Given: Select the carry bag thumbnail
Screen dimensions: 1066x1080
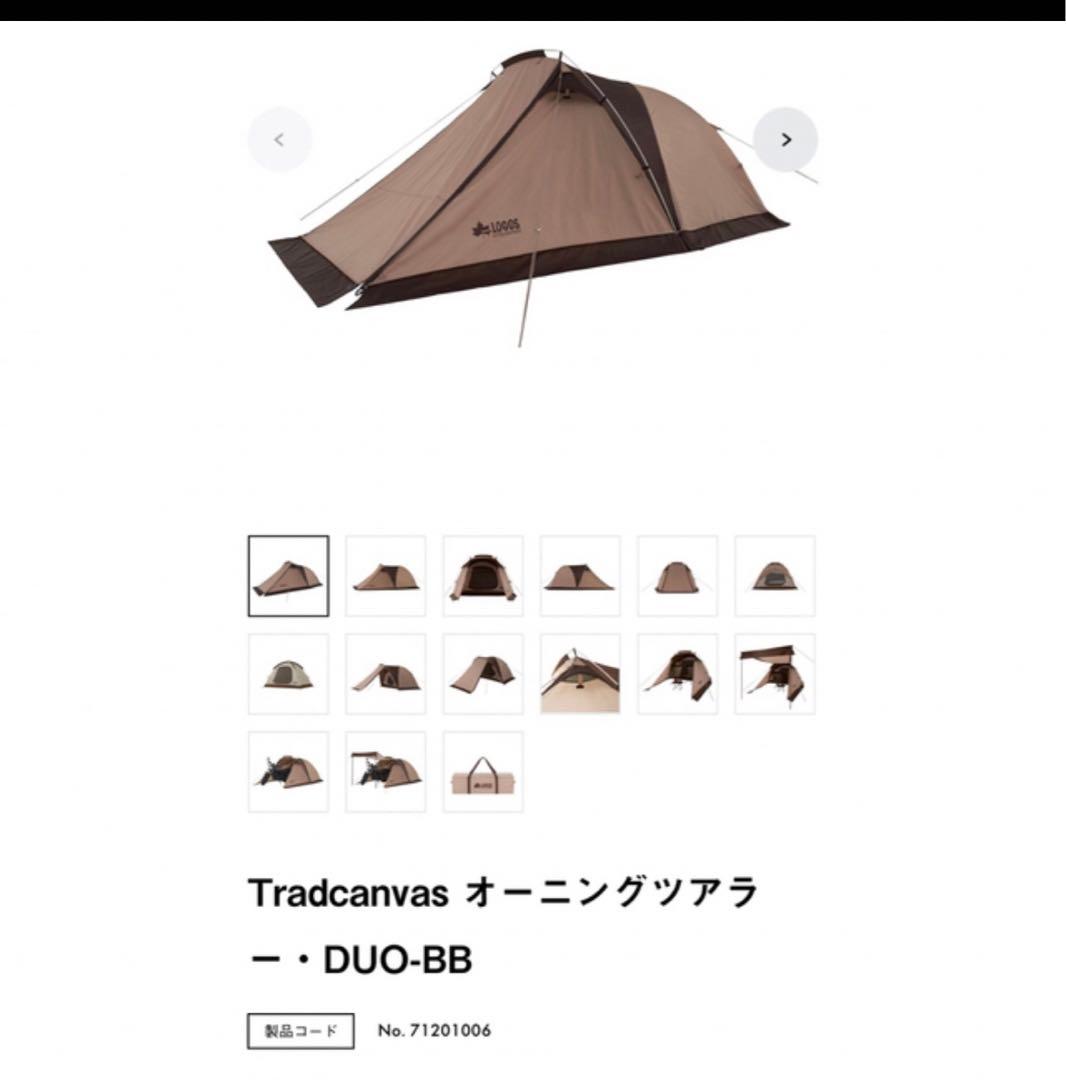Looking at the screenshot, I should (483, 771).
